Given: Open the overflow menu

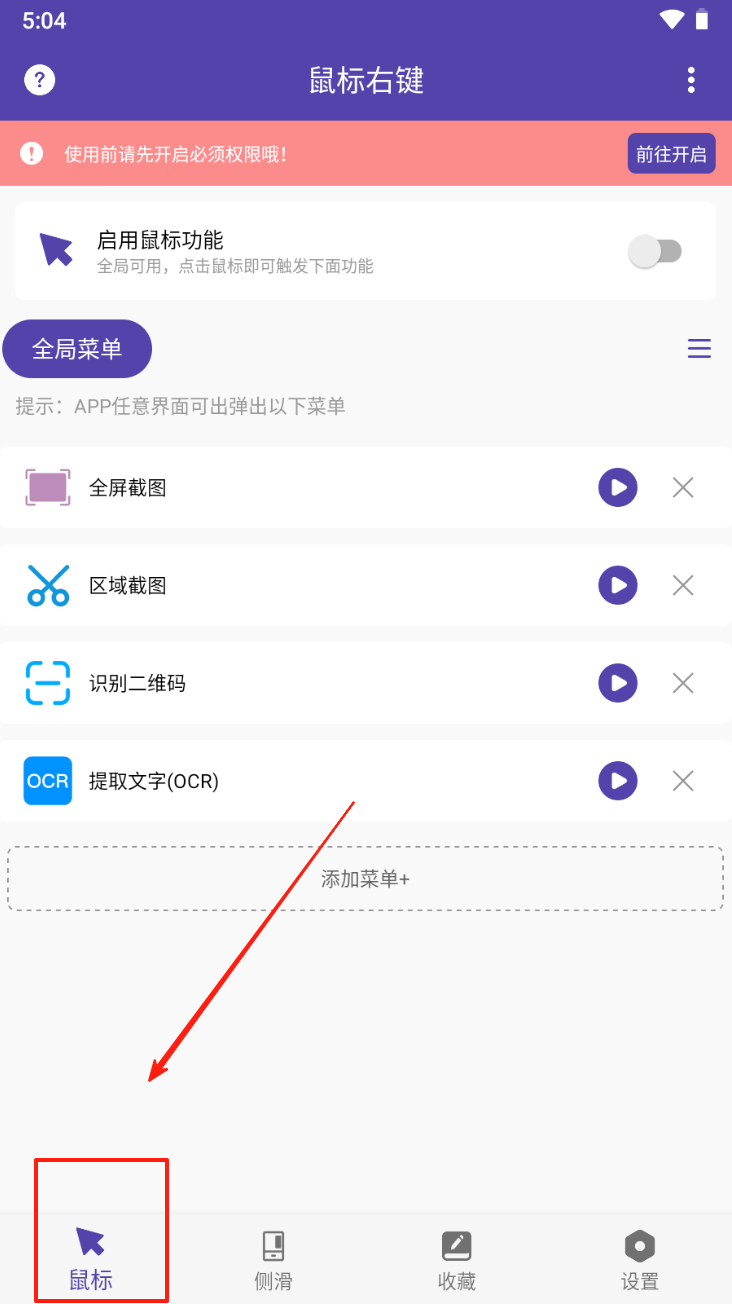Looking at the screenshot, I should pos(691,80).
